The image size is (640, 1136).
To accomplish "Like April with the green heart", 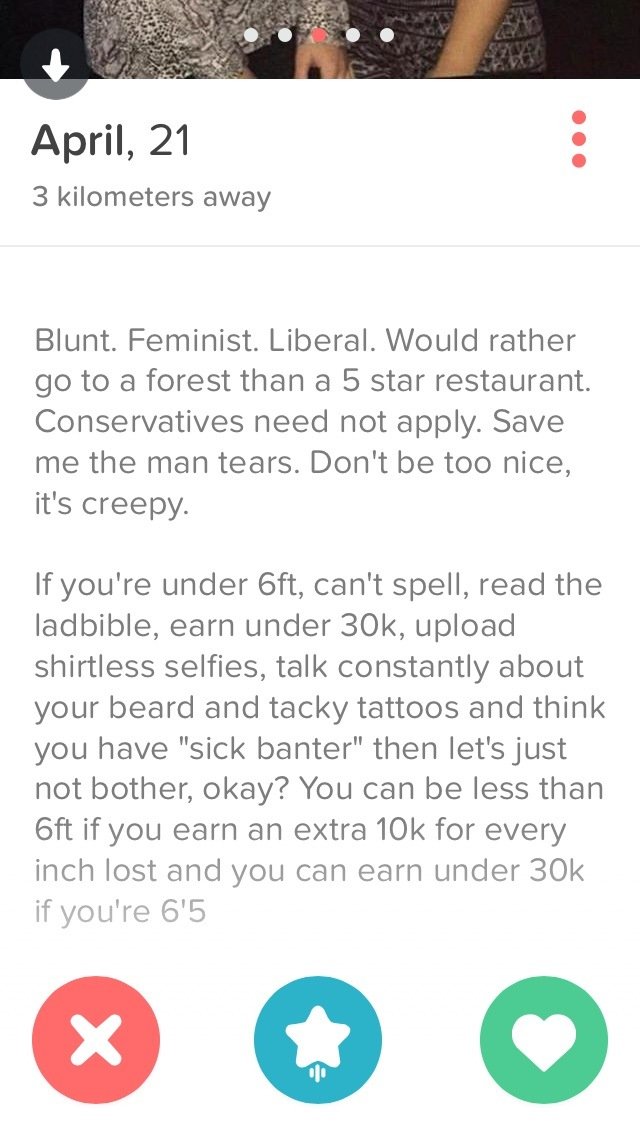I will (544, 1039).
